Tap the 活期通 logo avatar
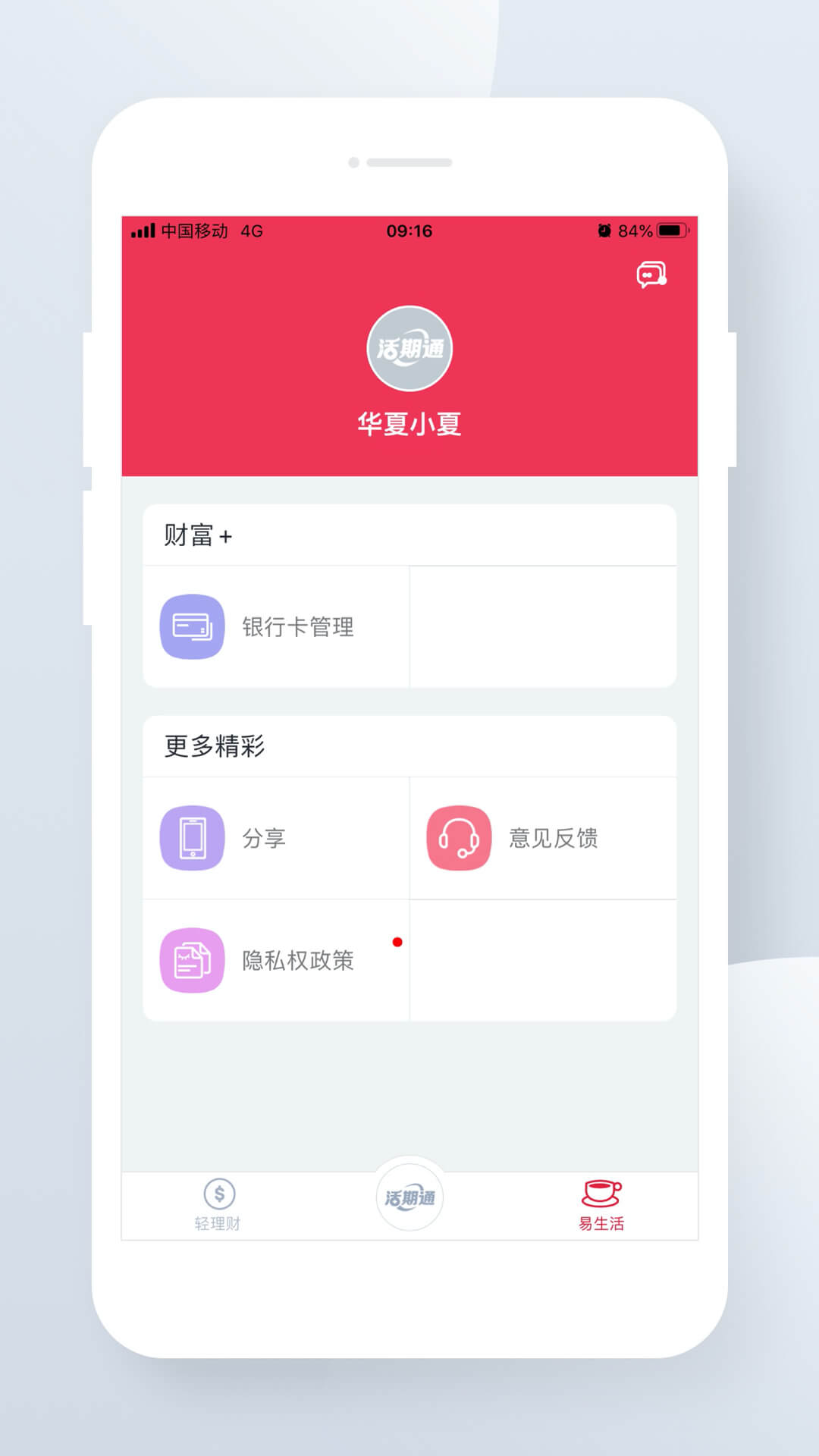The width and height of the screenshot is (819, 1456). click(x=409, y=348)
